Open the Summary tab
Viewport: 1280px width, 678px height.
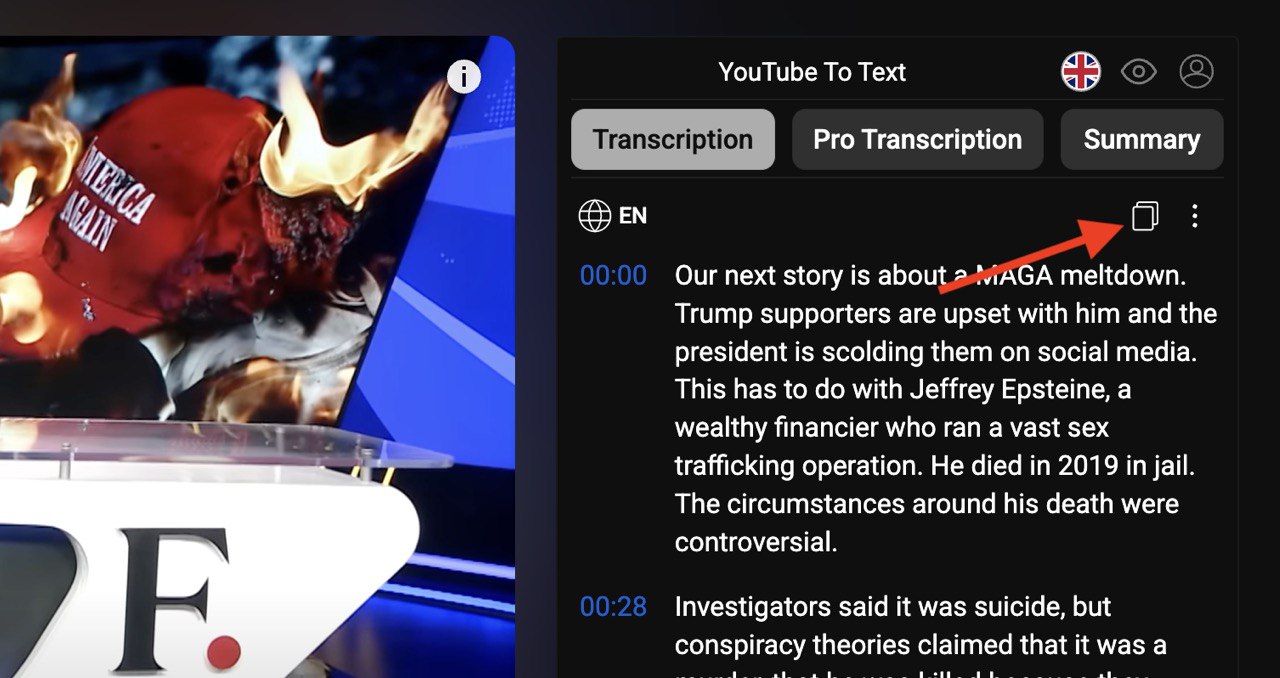[1141, 140]
